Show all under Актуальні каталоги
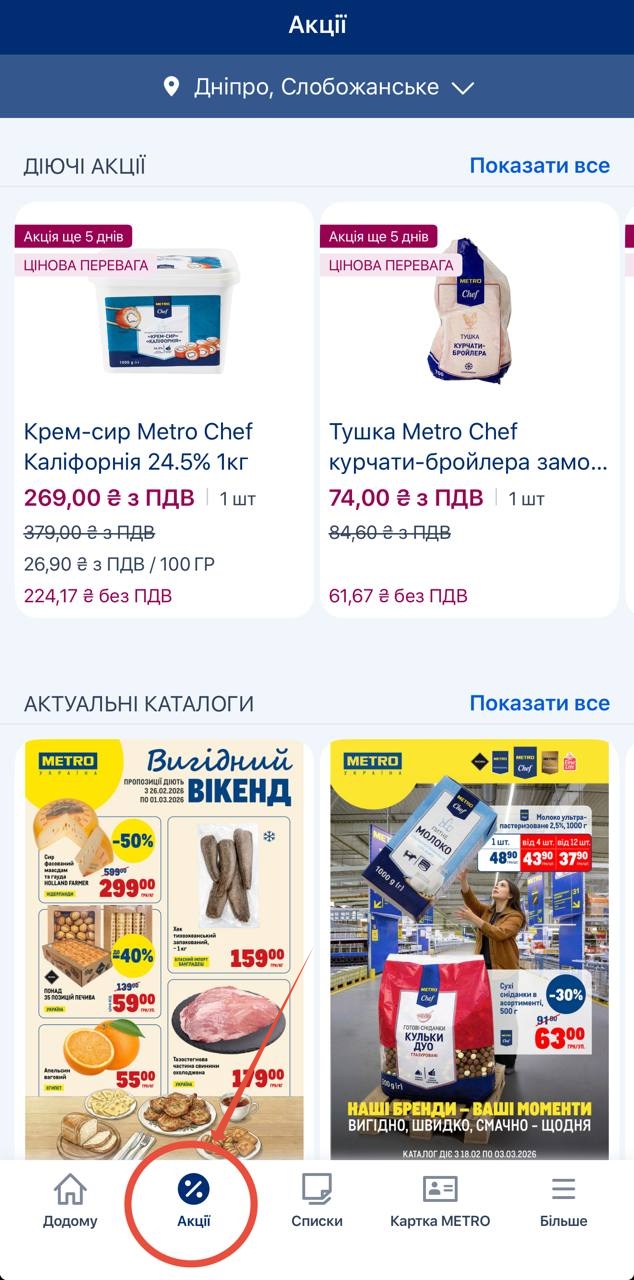The image size is (634, 1280). tap(539, 704)
